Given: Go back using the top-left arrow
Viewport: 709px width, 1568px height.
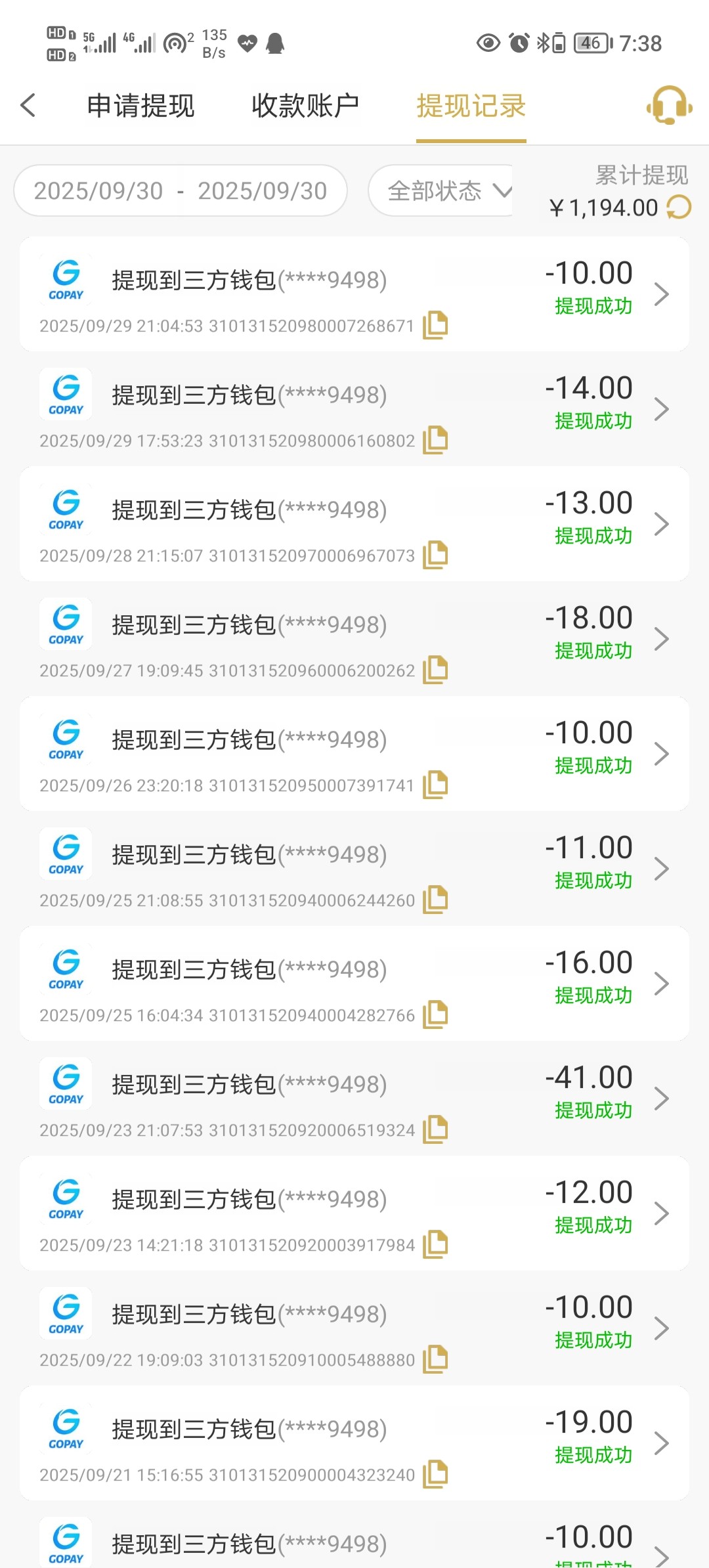Looking at the screenshot, I should pos(28,105).
